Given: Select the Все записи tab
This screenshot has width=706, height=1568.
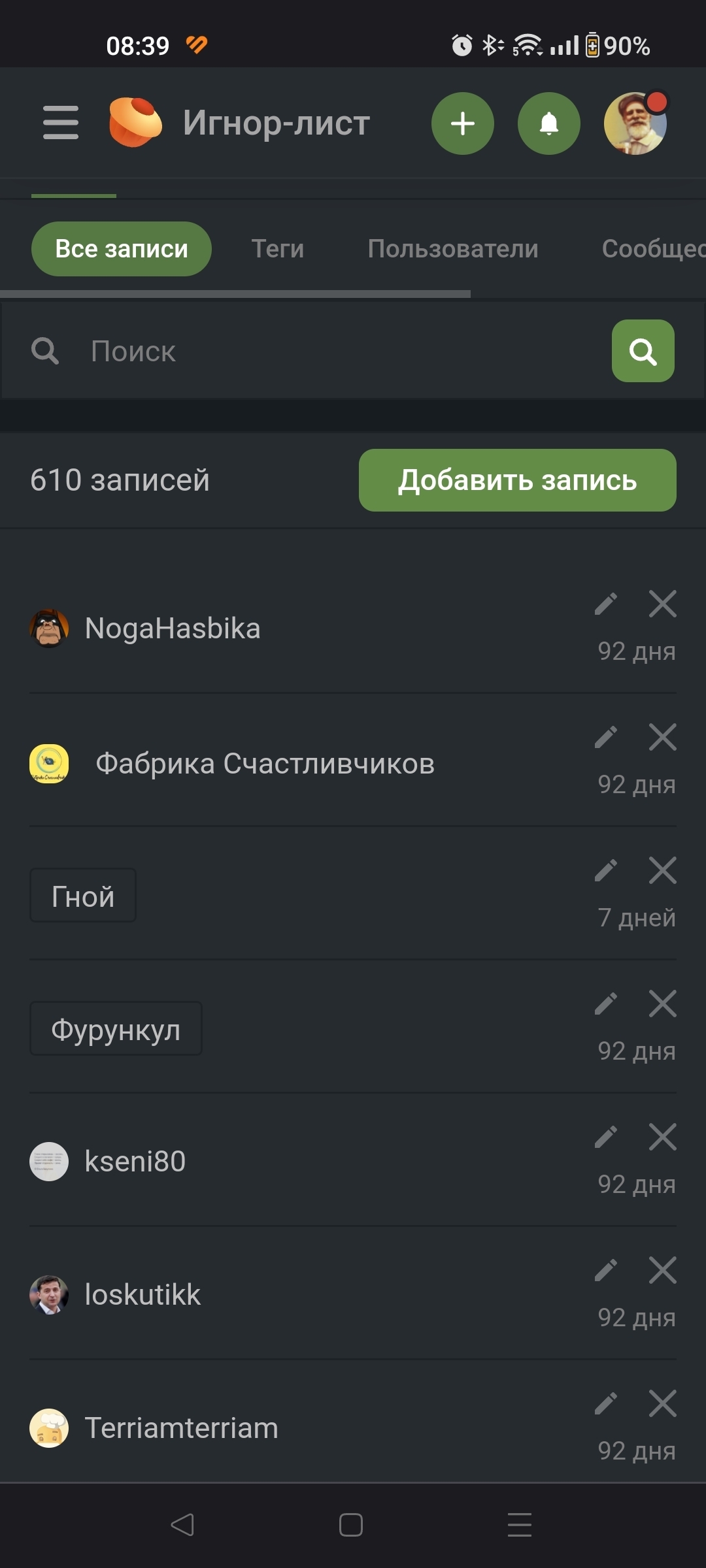Looking at the screenshot, I should [x=122, y=249].
